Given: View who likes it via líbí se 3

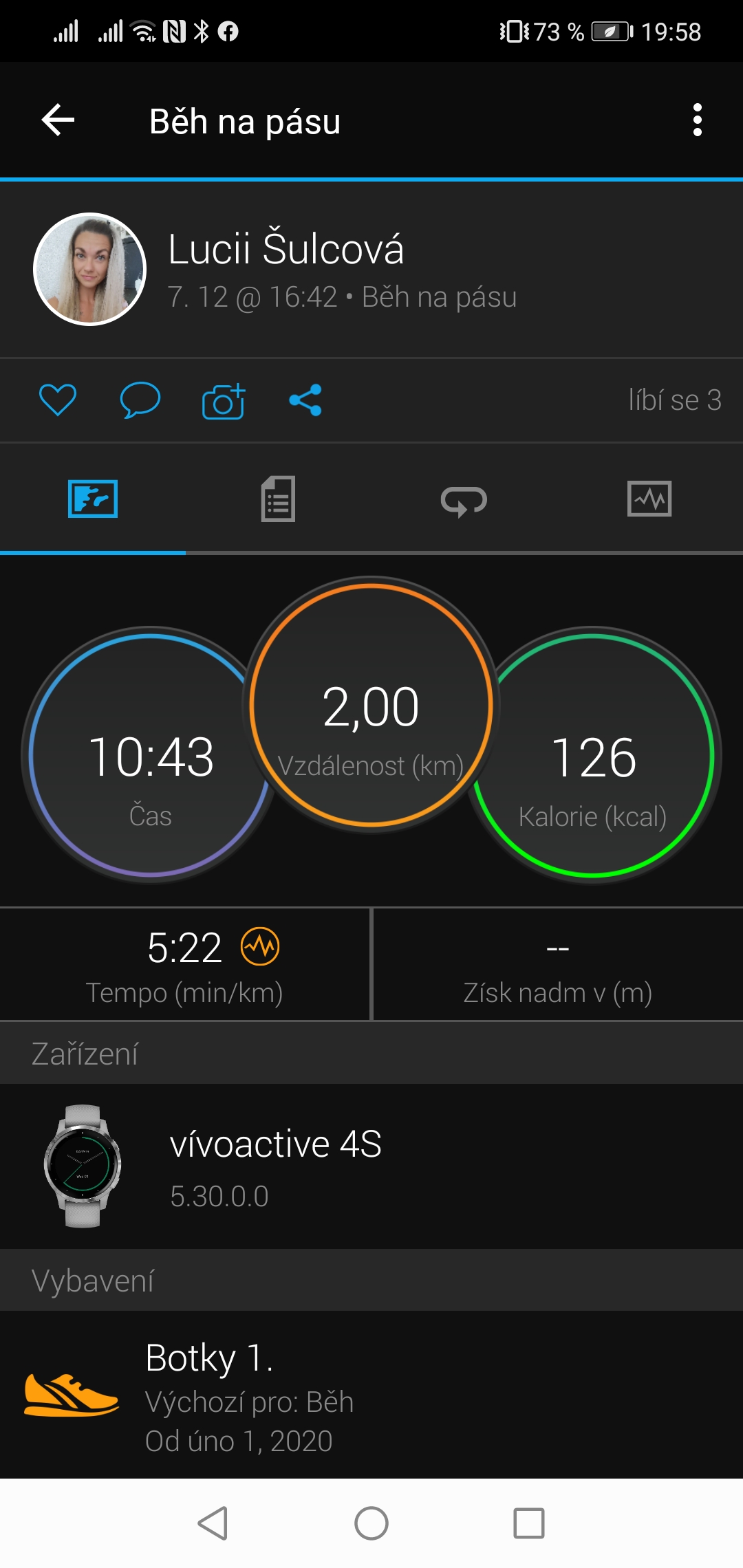Looking at the screenshot, I should pos(675,400).
